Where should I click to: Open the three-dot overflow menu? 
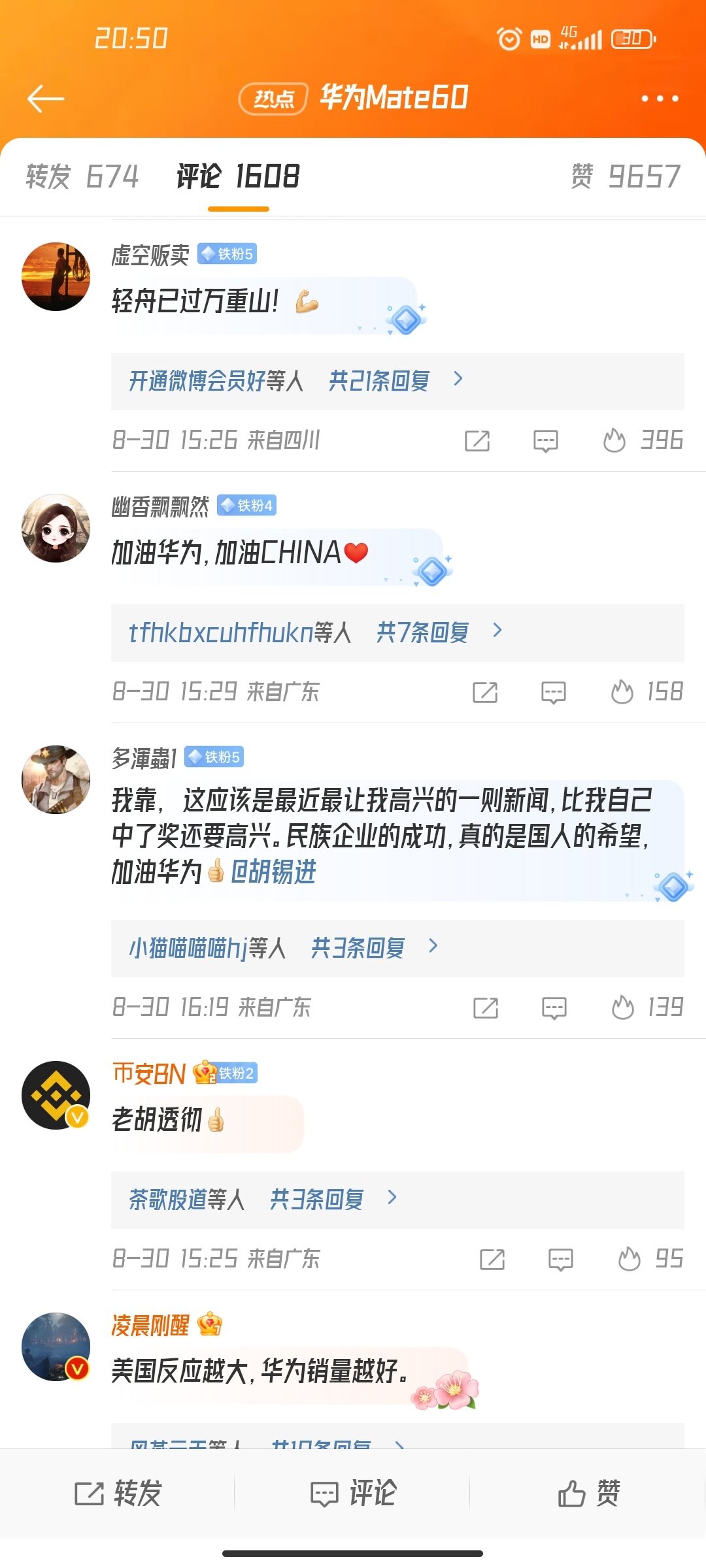659,99
